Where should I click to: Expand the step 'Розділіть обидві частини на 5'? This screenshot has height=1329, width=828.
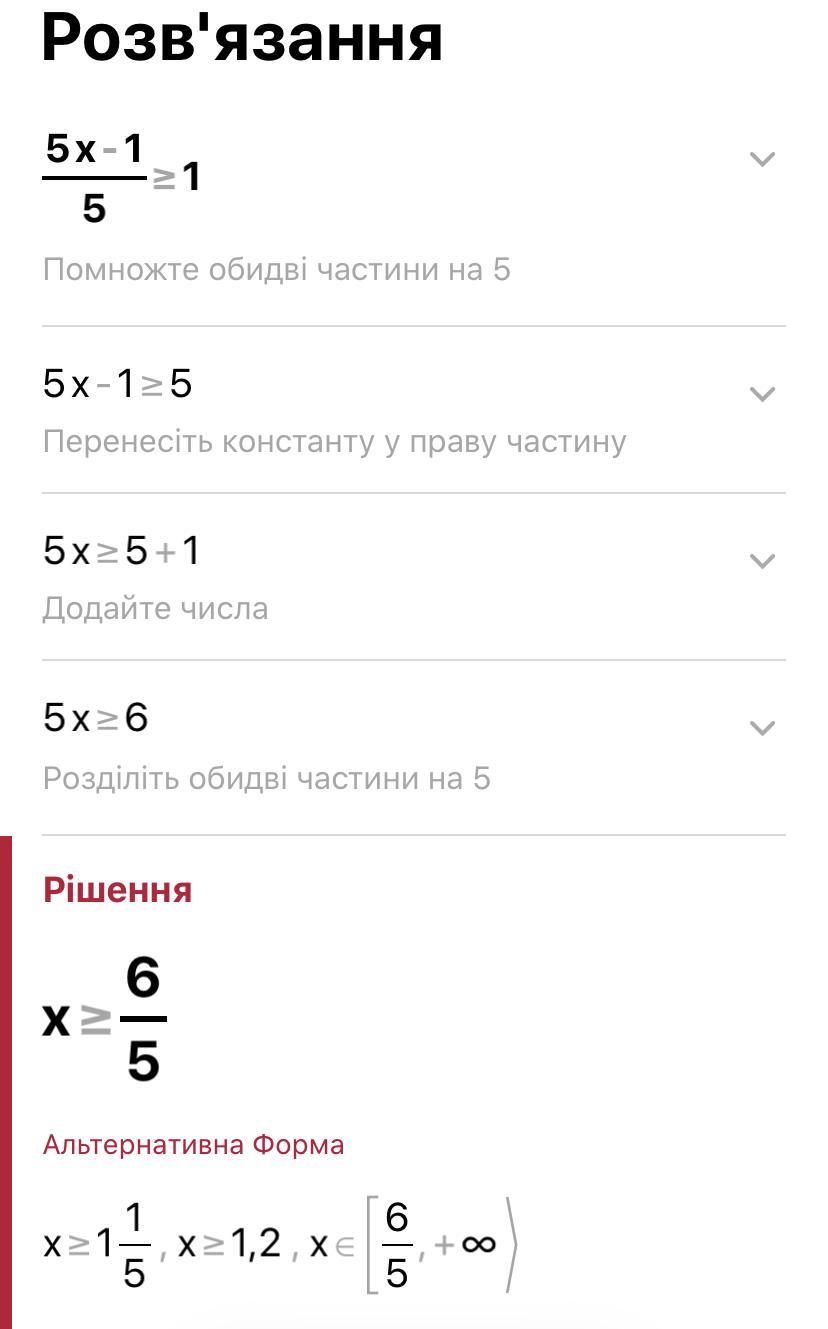pos(763,728)
